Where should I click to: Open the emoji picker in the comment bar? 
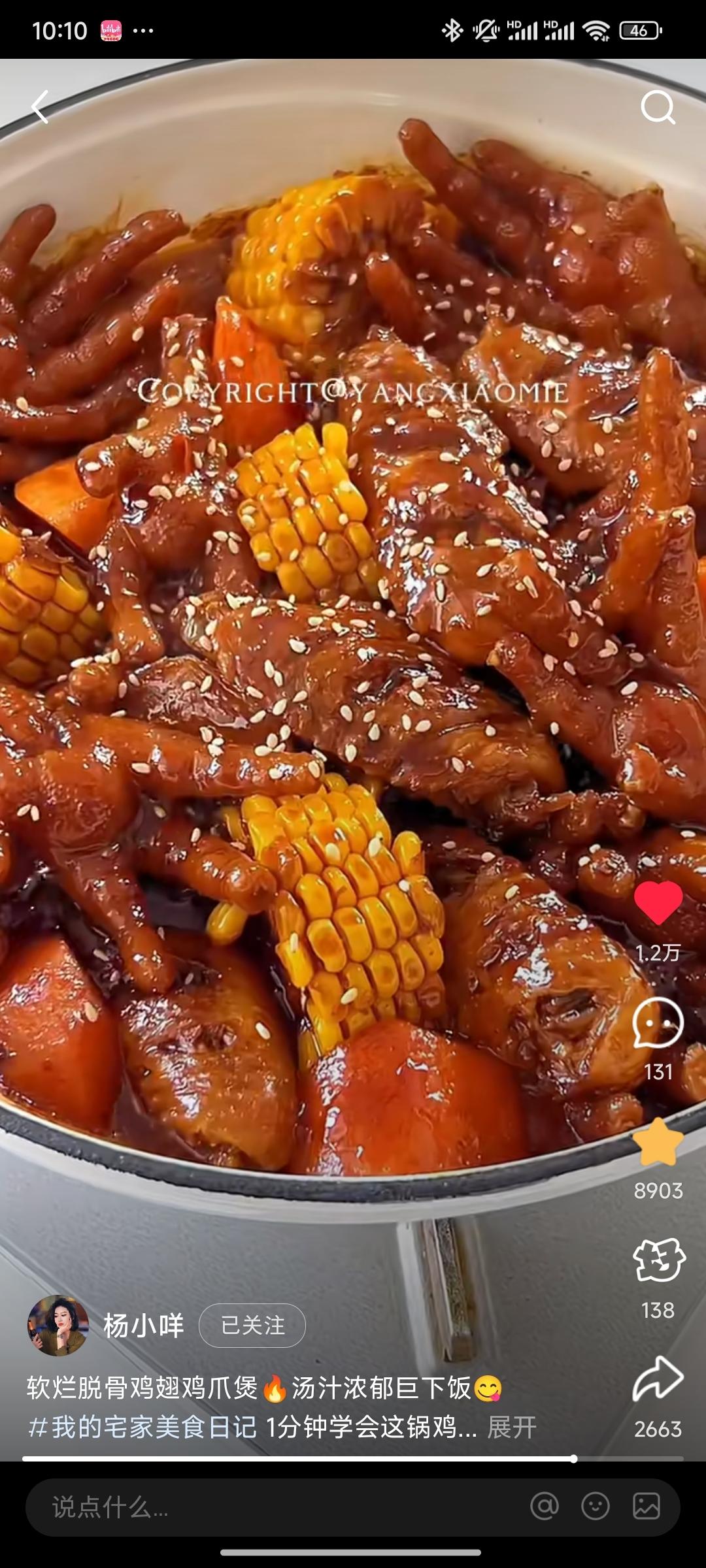[x=595, y=1507]
